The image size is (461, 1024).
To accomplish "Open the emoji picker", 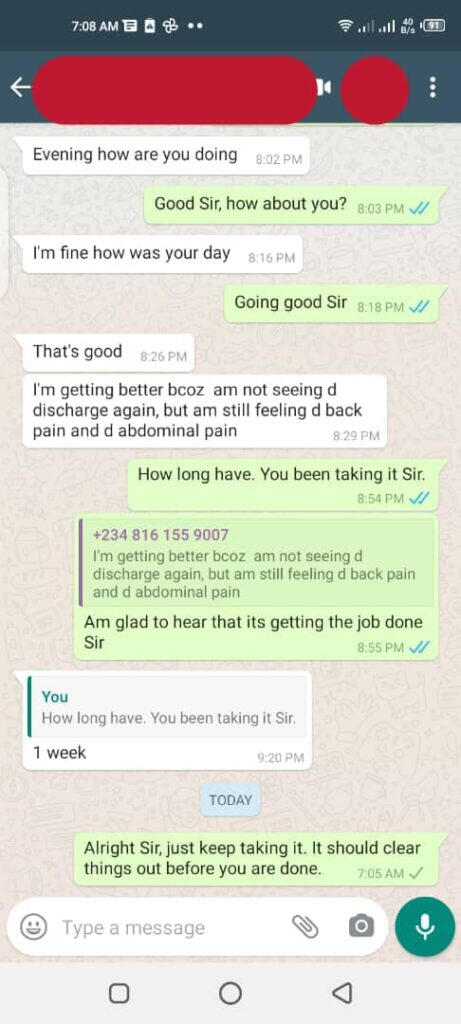I will 33,927.
